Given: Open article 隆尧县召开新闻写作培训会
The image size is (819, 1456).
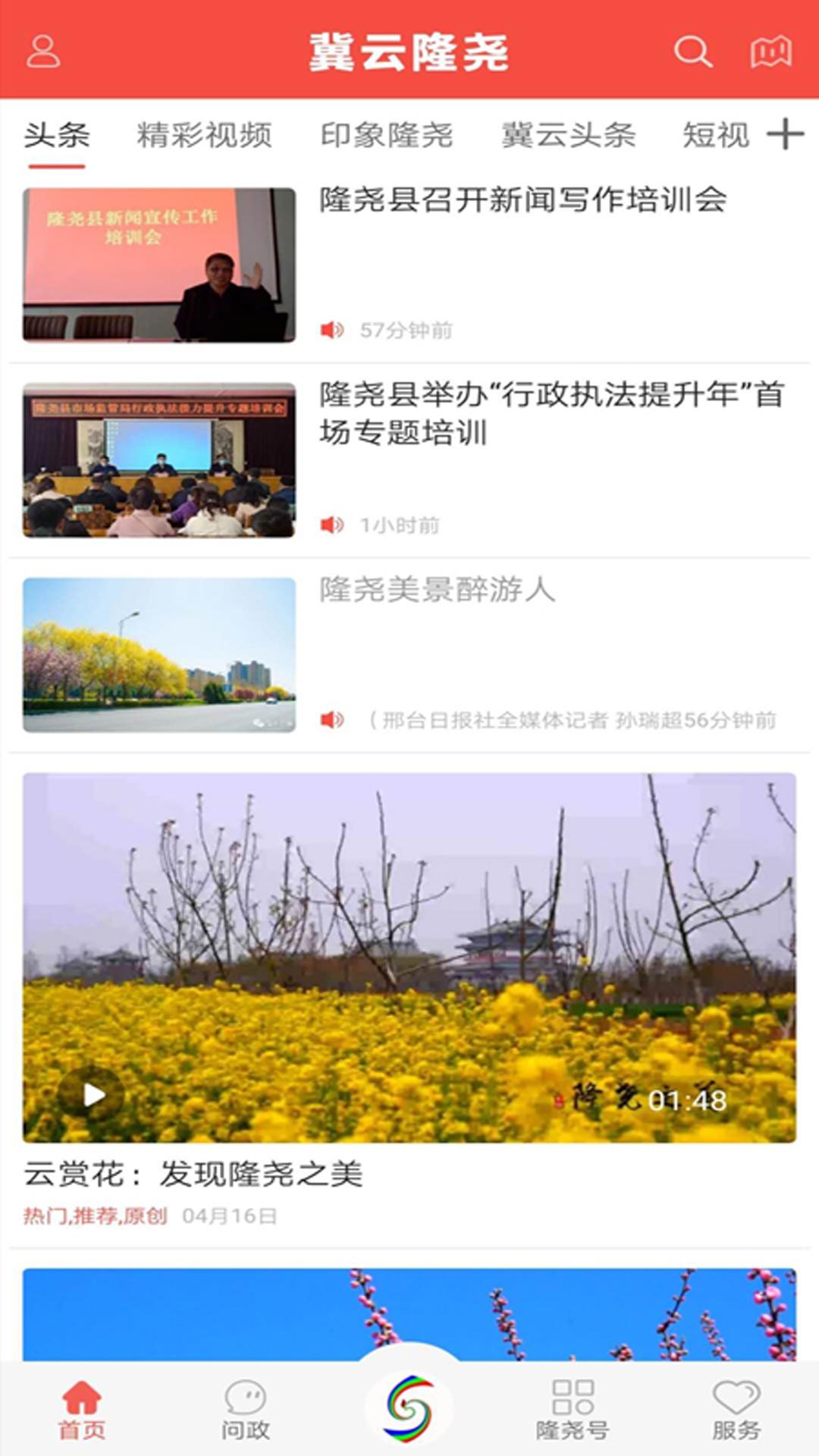Looking at the screenshot, I should (522, 200).
